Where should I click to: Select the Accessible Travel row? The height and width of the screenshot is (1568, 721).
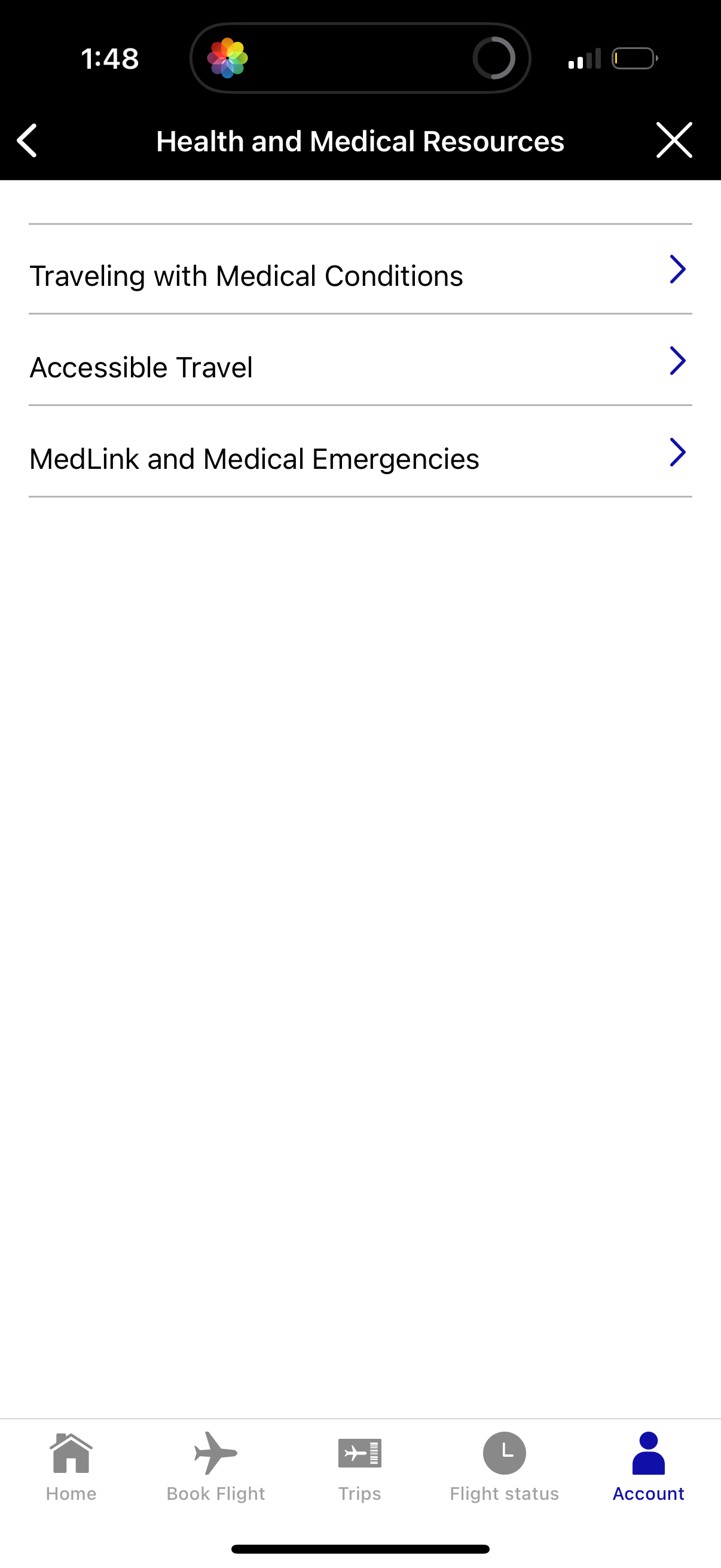(x=142, y=367)
